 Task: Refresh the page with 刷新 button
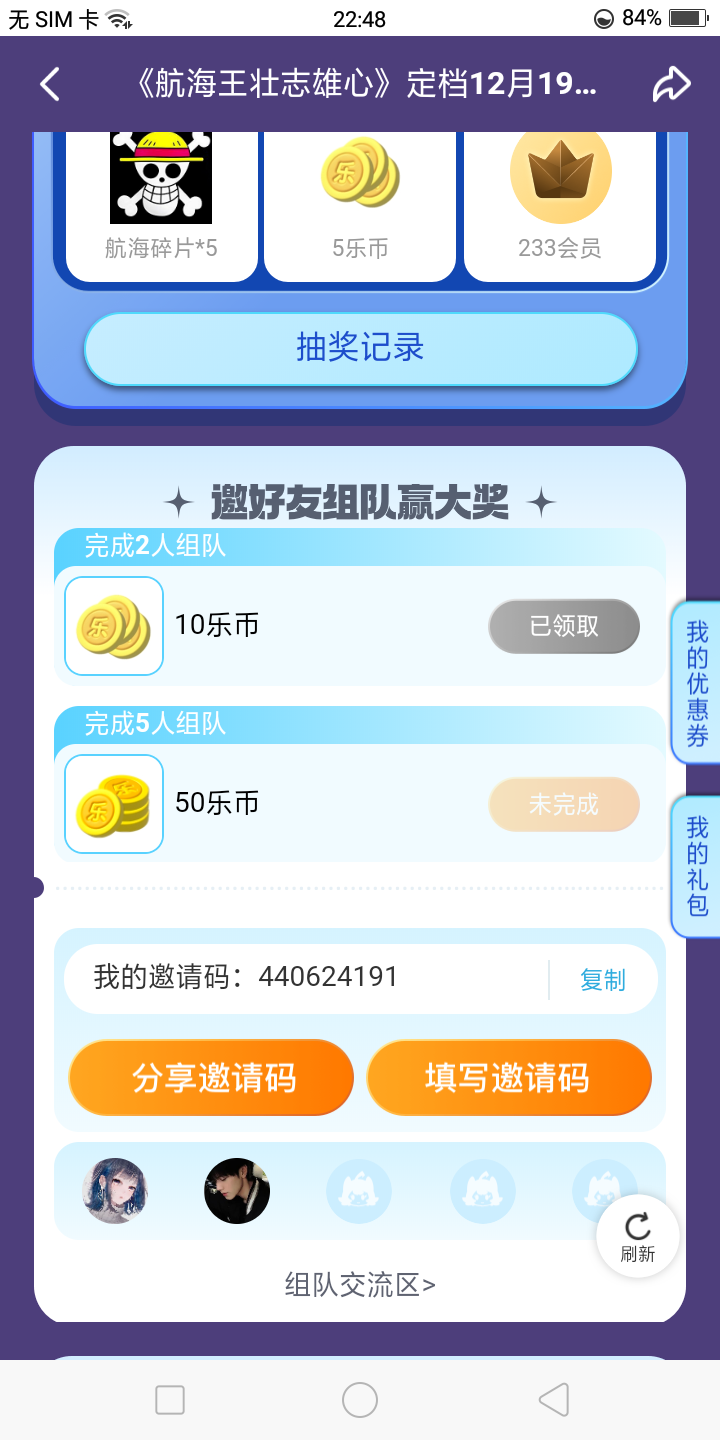coord(638,1236)
